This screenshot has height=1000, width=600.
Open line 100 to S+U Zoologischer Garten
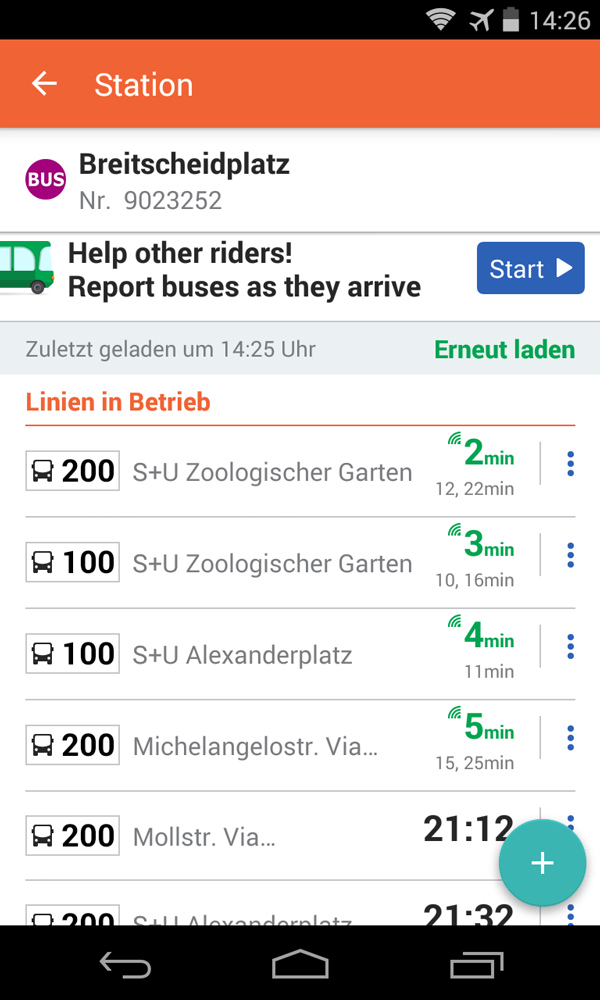tap(270, 563)
